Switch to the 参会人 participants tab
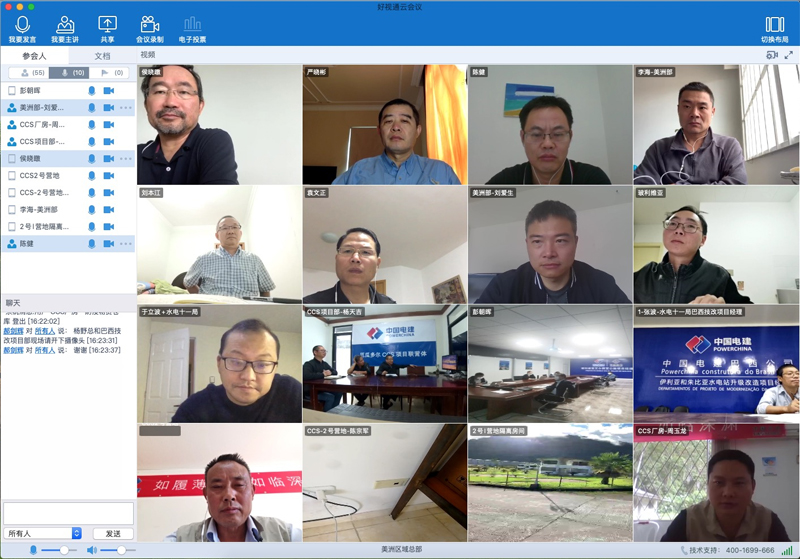 pos(34,56)
